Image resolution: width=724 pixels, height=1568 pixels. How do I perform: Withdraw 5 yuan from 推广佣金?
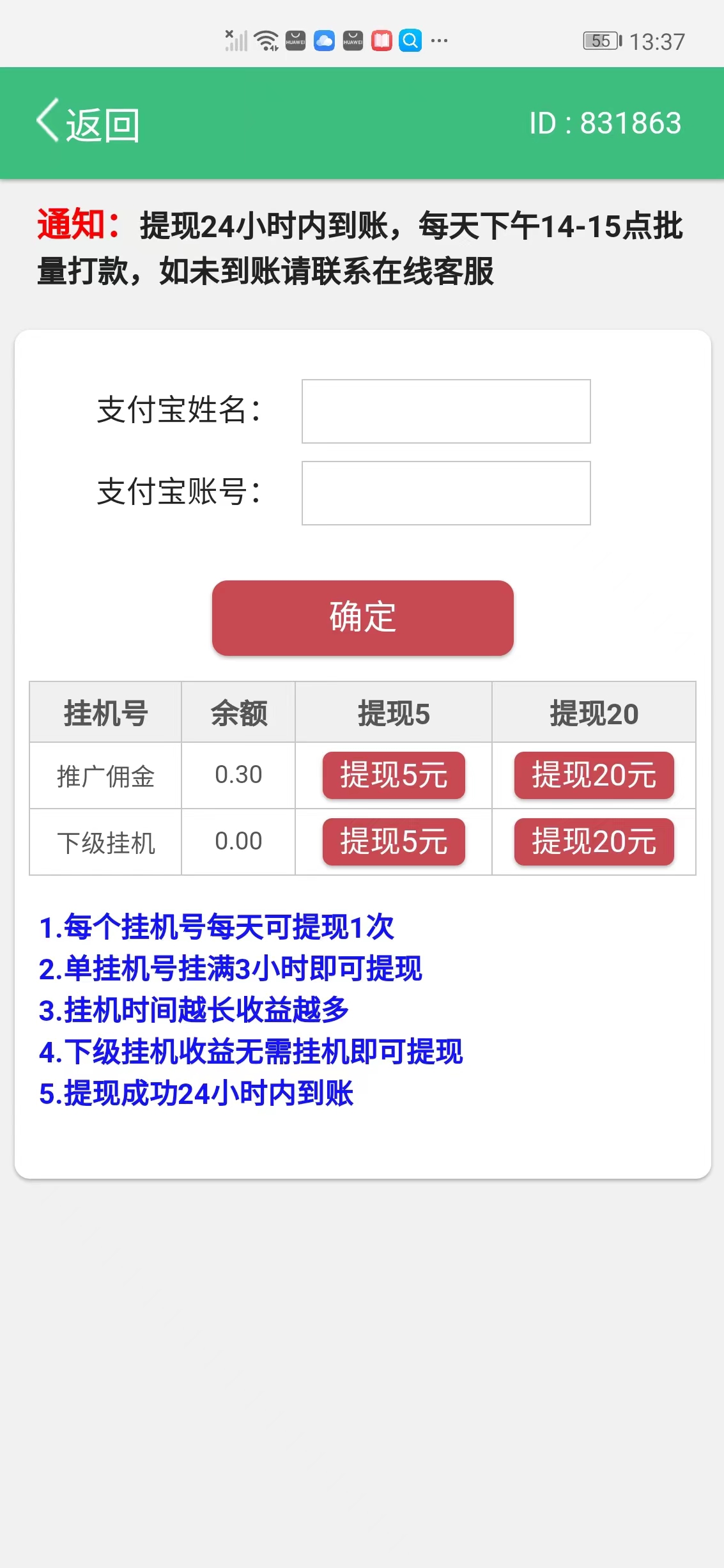(x=394, y=775)
